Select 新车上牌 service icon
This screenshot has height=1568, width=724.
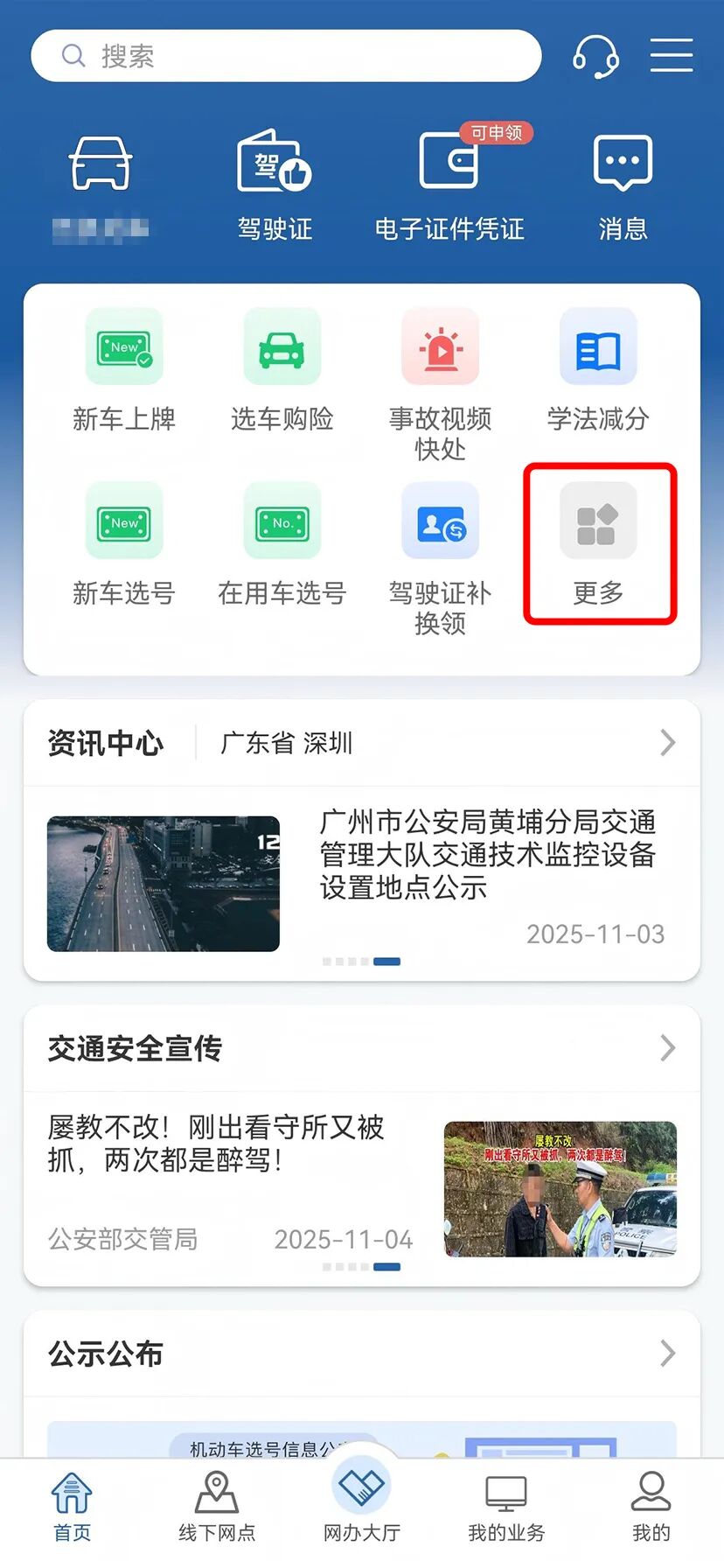[123, 346]
